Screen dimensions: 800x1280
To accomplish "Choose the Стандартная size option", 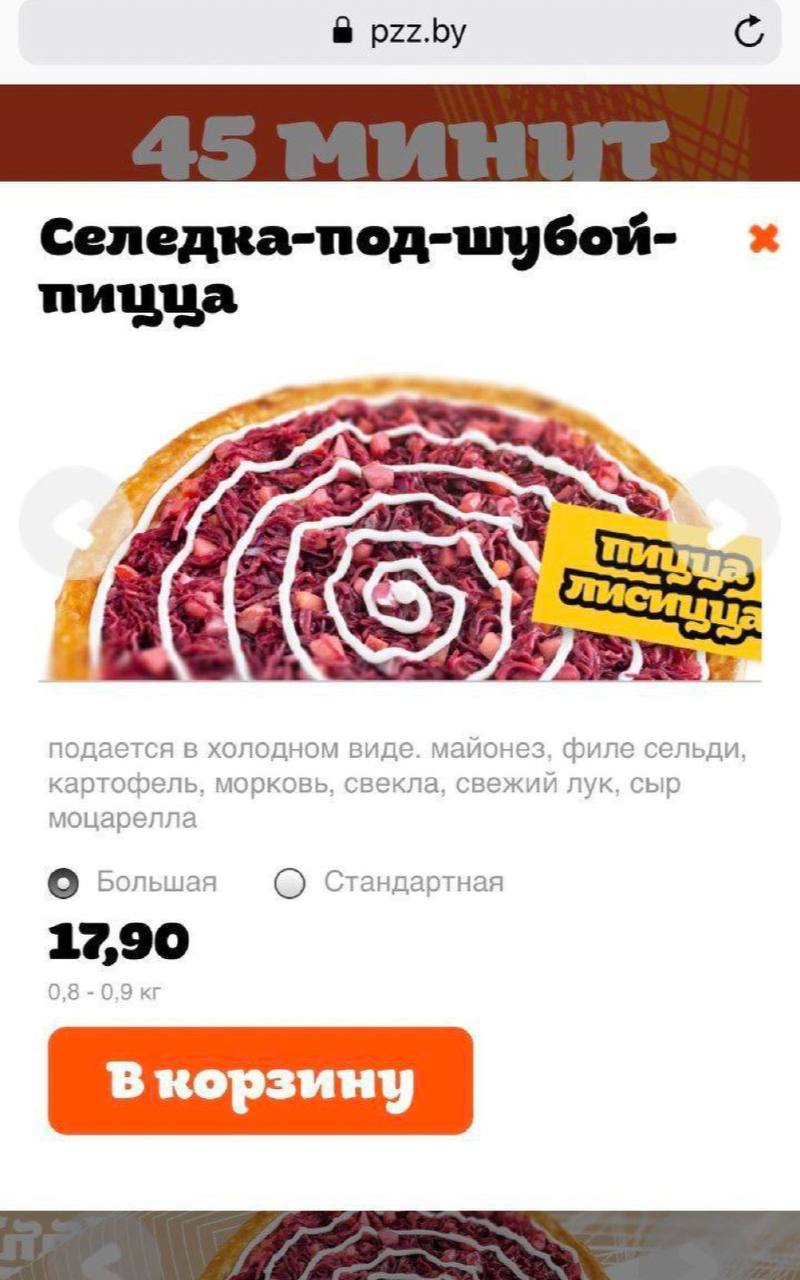I will click(290, 883).
